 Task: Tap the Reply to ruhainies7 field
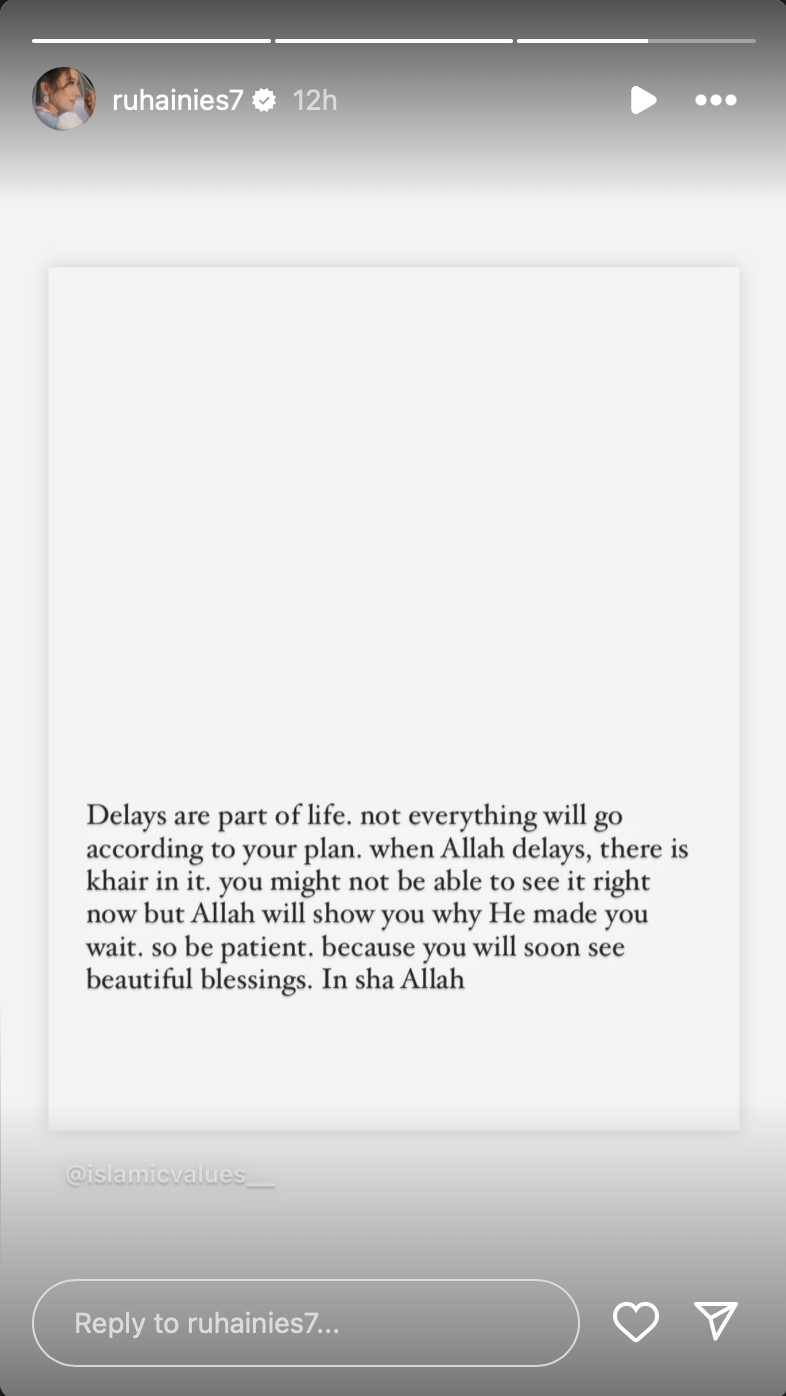pos(306,1323)
